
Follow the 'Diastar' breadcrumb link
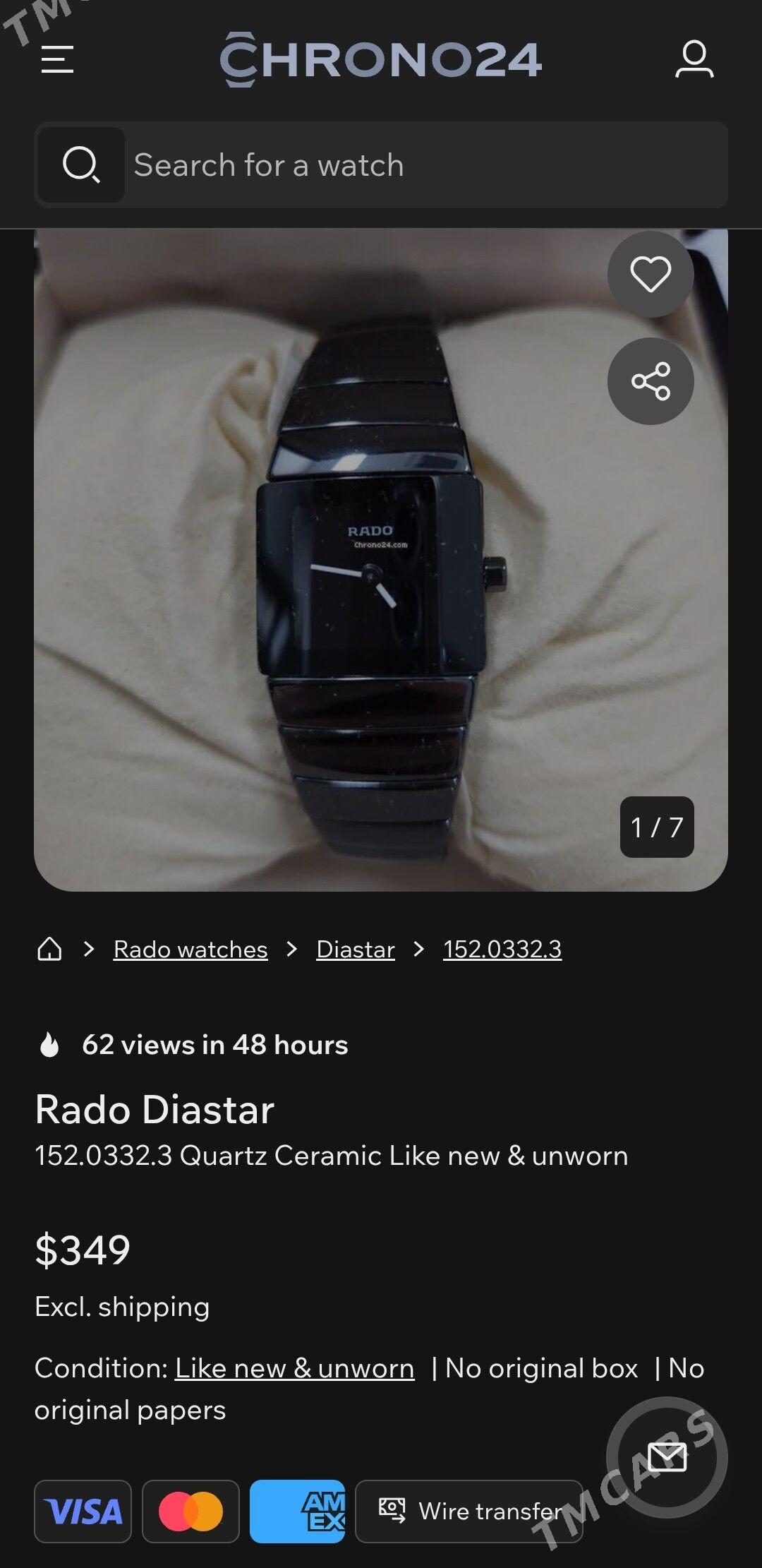pyautogui.click(x=356, y=950)
